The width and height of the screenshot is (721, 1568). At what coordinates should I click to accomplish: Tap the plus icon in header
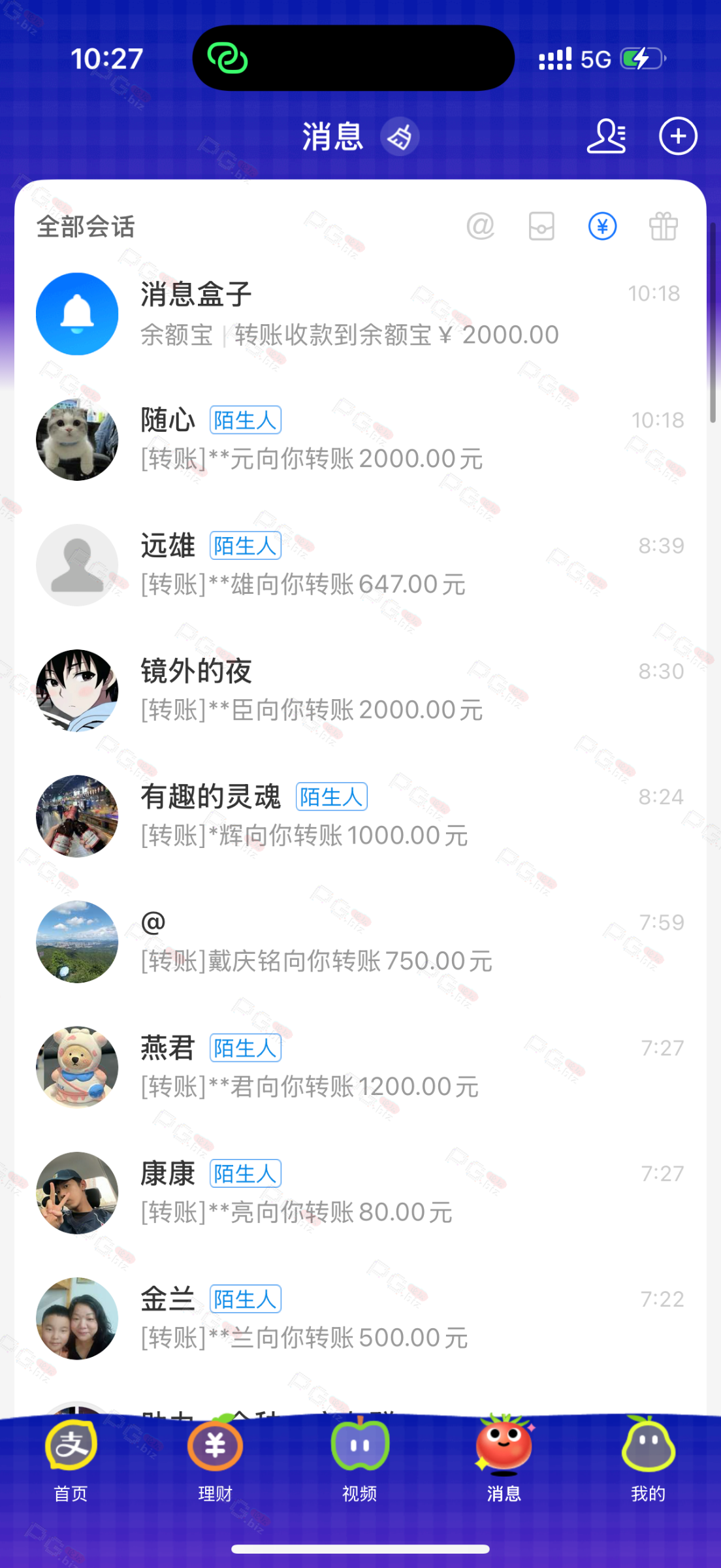678,137
